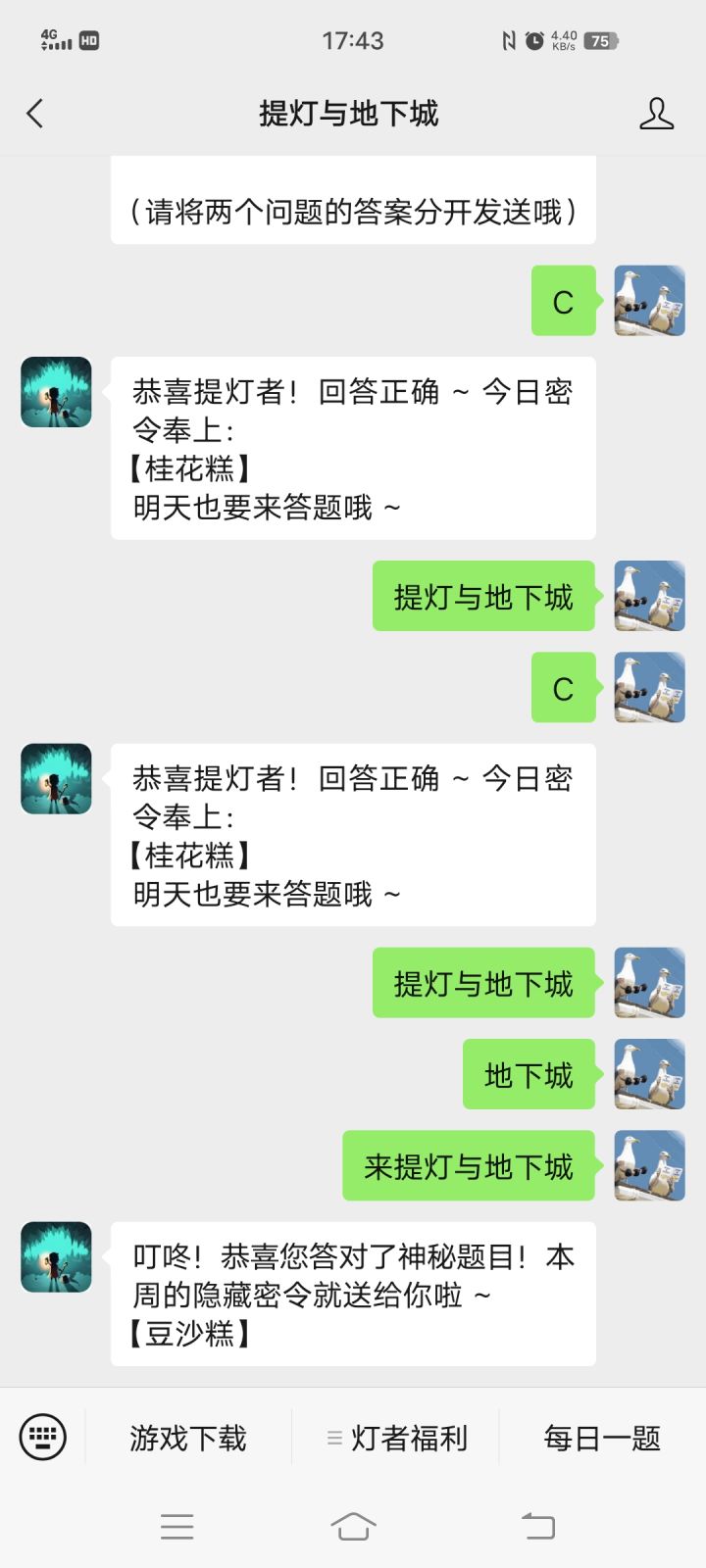Tap the navigation recents button

click(x=176, y=1525)
